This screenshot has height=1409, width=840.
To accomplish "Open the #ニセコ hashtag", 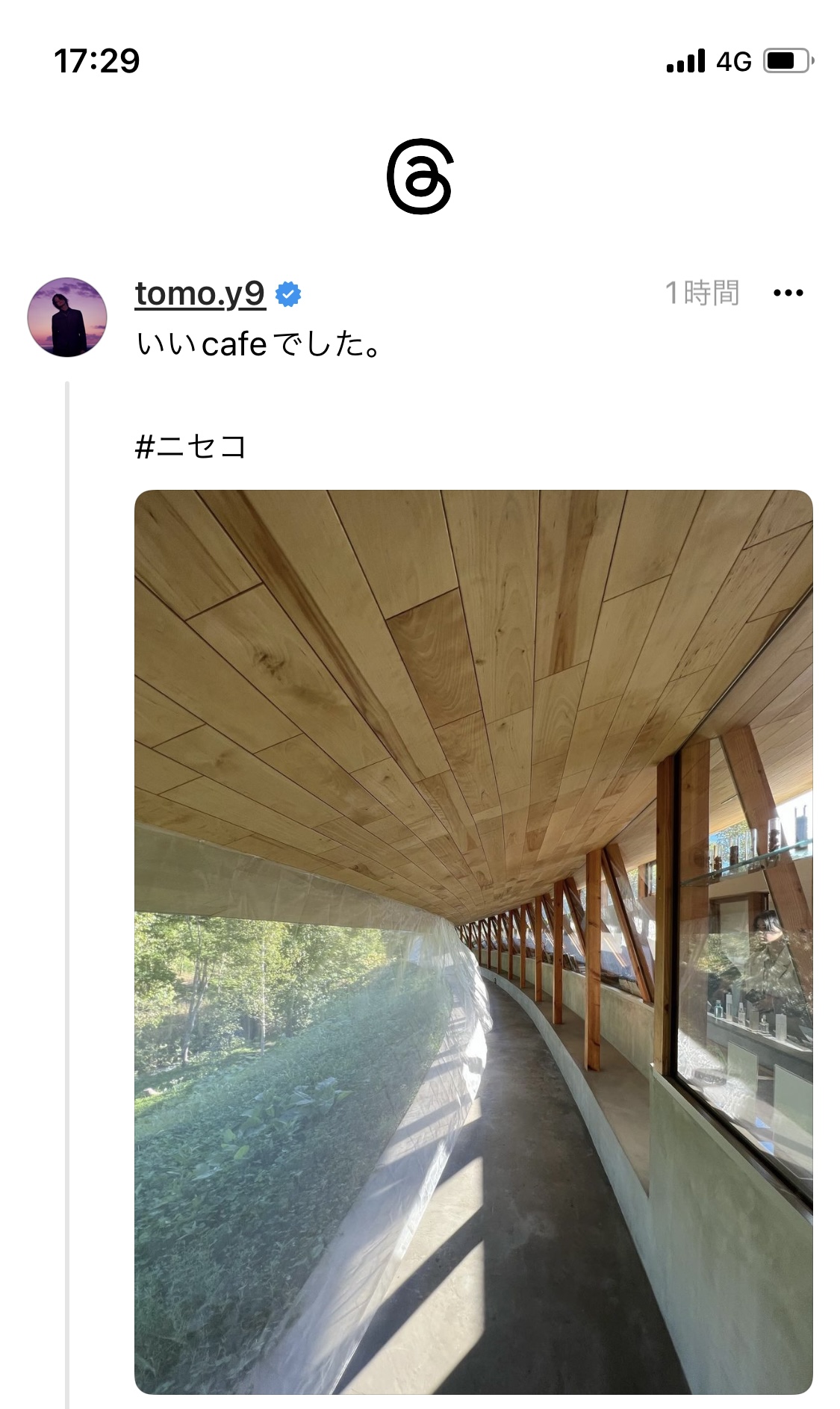I will click(x=190, y=447).
